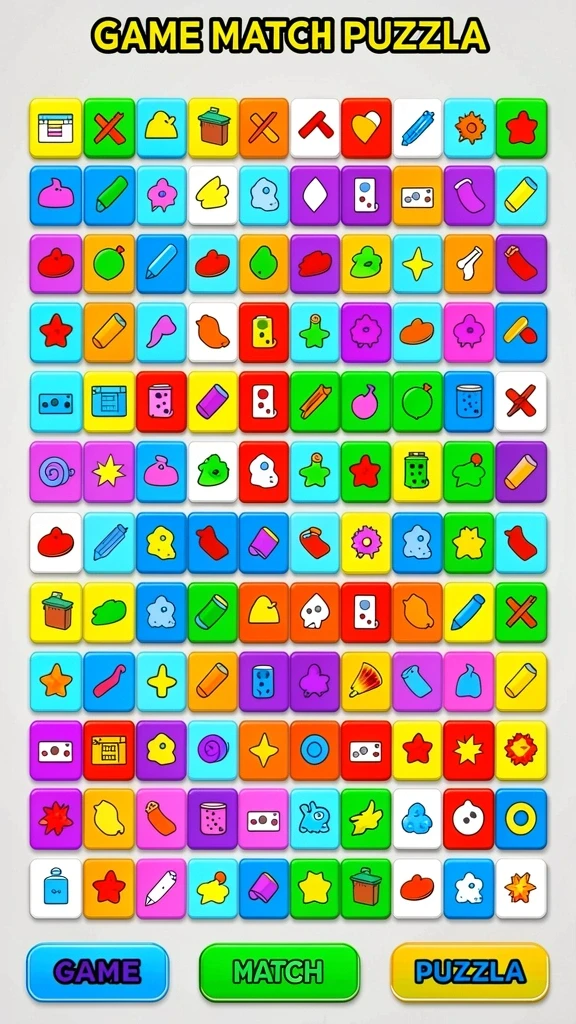Tap the yellow PUZZLA button

point(470,972)
